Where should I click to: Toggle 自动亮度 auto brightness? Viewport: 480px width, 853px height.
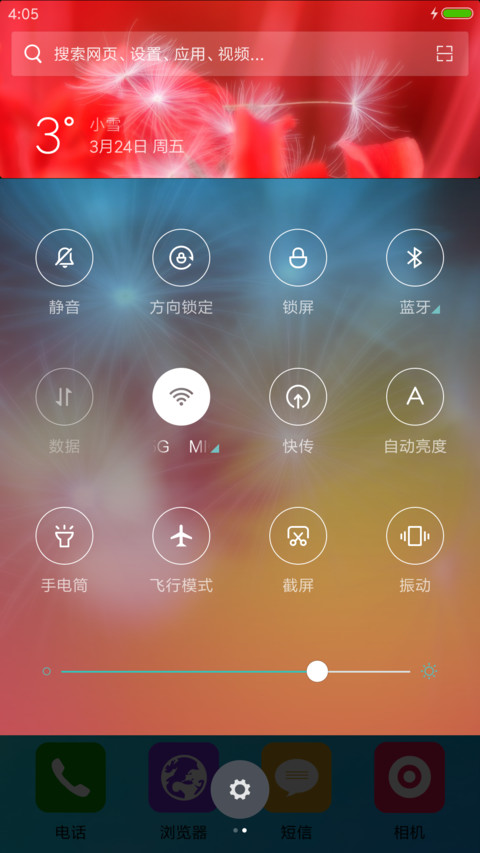pos(415,397)
